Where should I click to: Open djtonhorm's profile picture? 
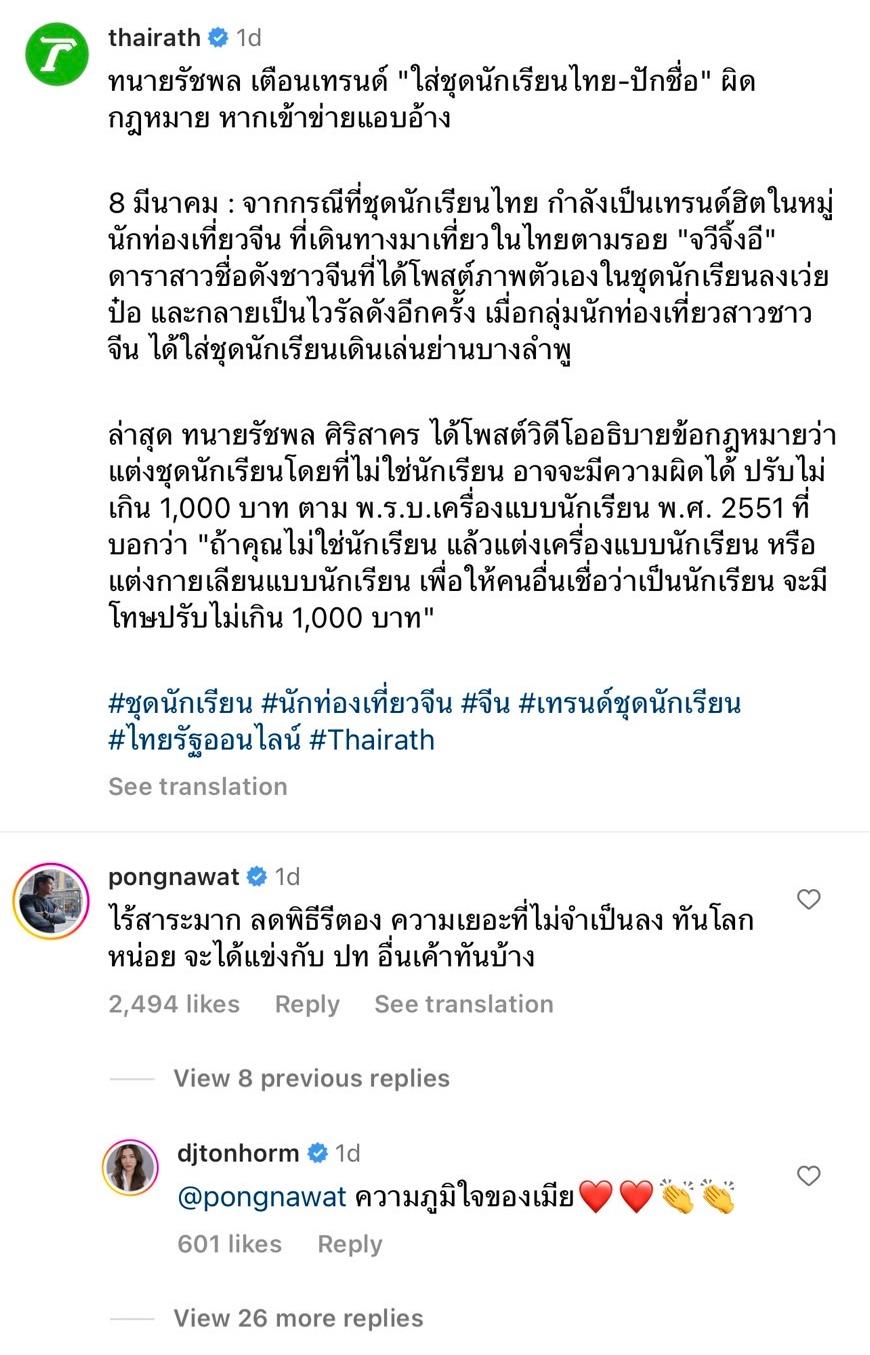(131, 1167)
